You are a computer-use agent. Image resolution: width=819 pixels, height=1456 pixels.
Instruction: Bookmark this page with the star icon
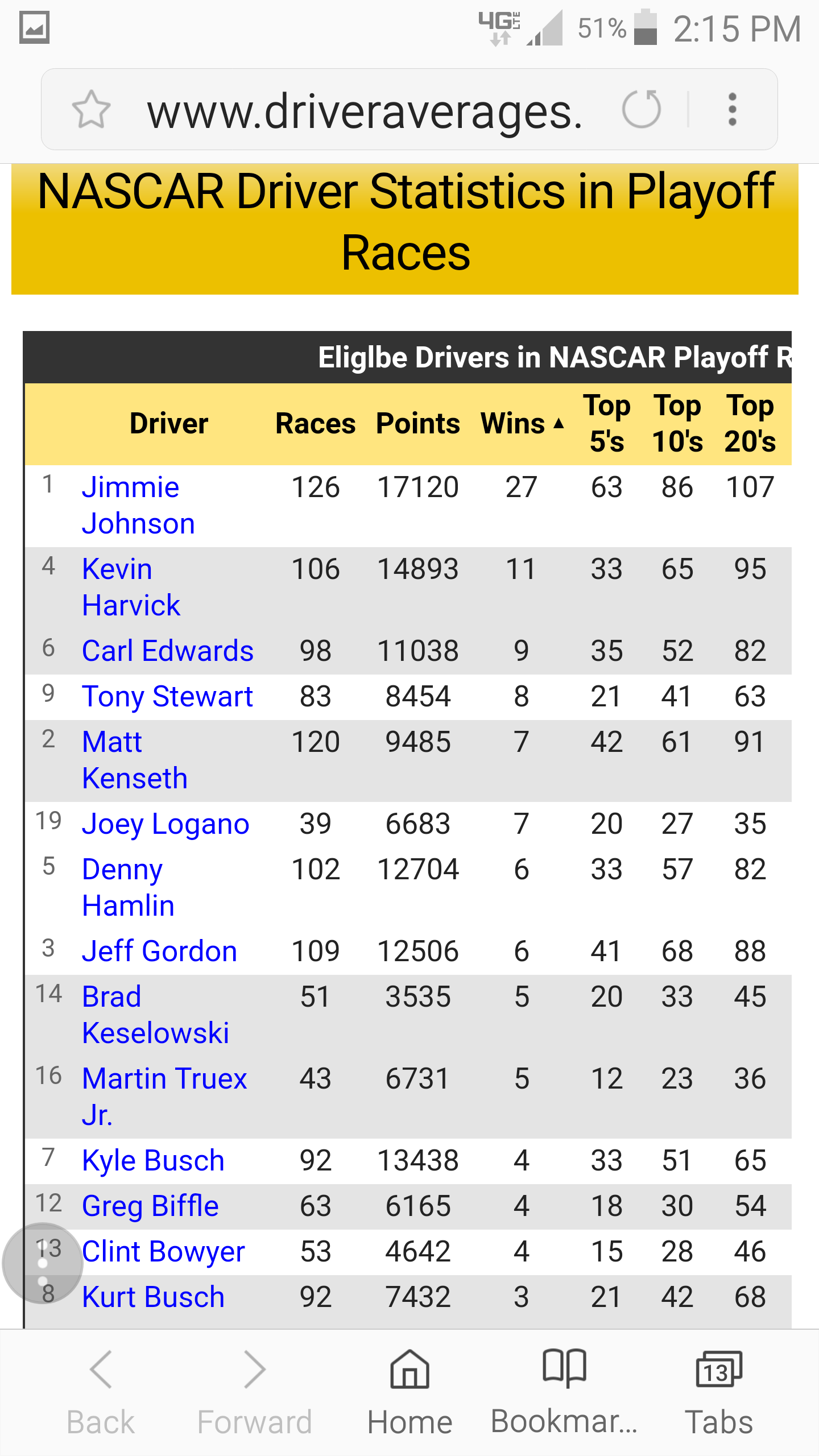pyautogui.click(x=91, y=109)
